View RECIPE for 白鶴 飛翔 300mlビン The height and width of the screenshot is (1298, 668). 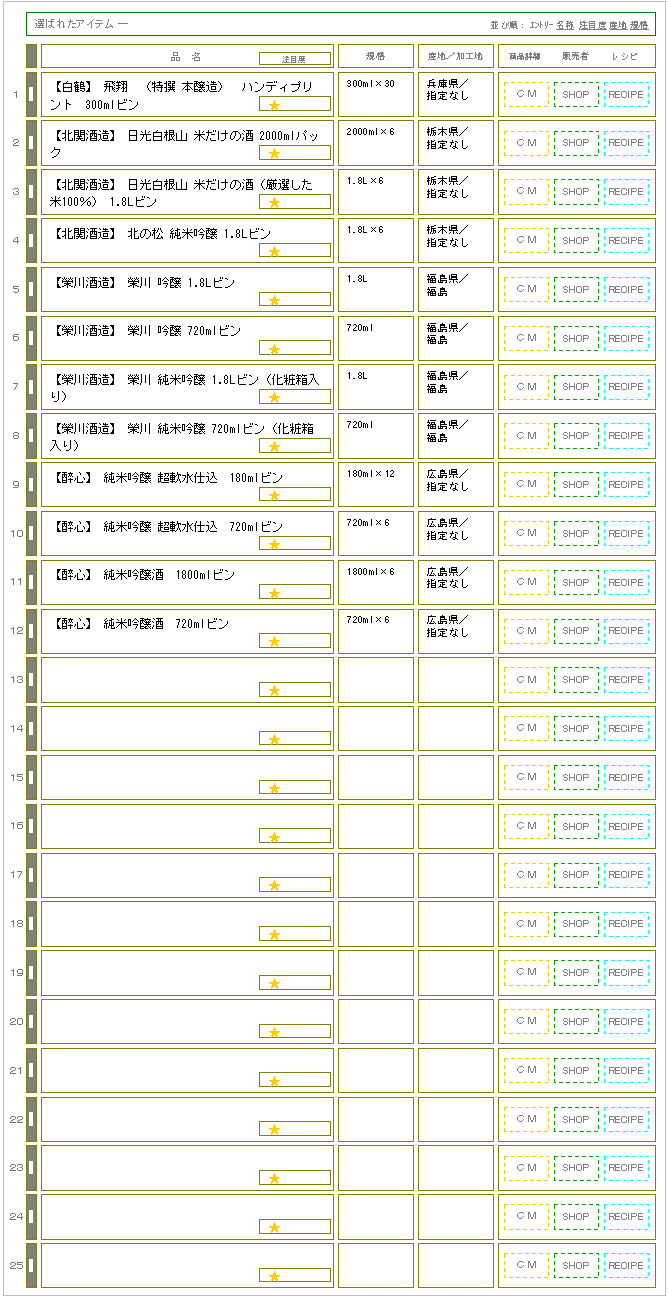626,94
